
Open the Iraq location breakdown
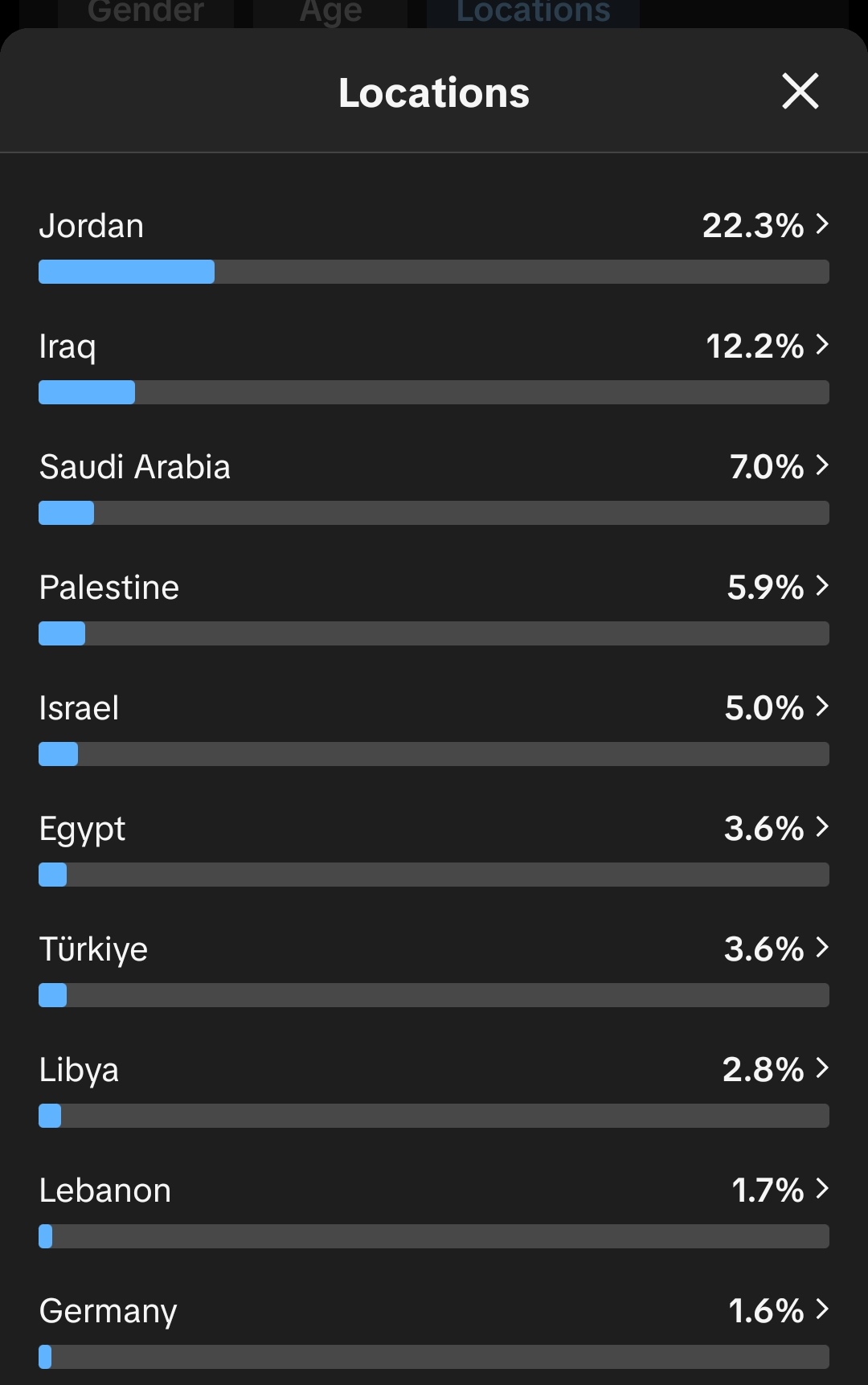pyautogui.click(x=434, y=367)
